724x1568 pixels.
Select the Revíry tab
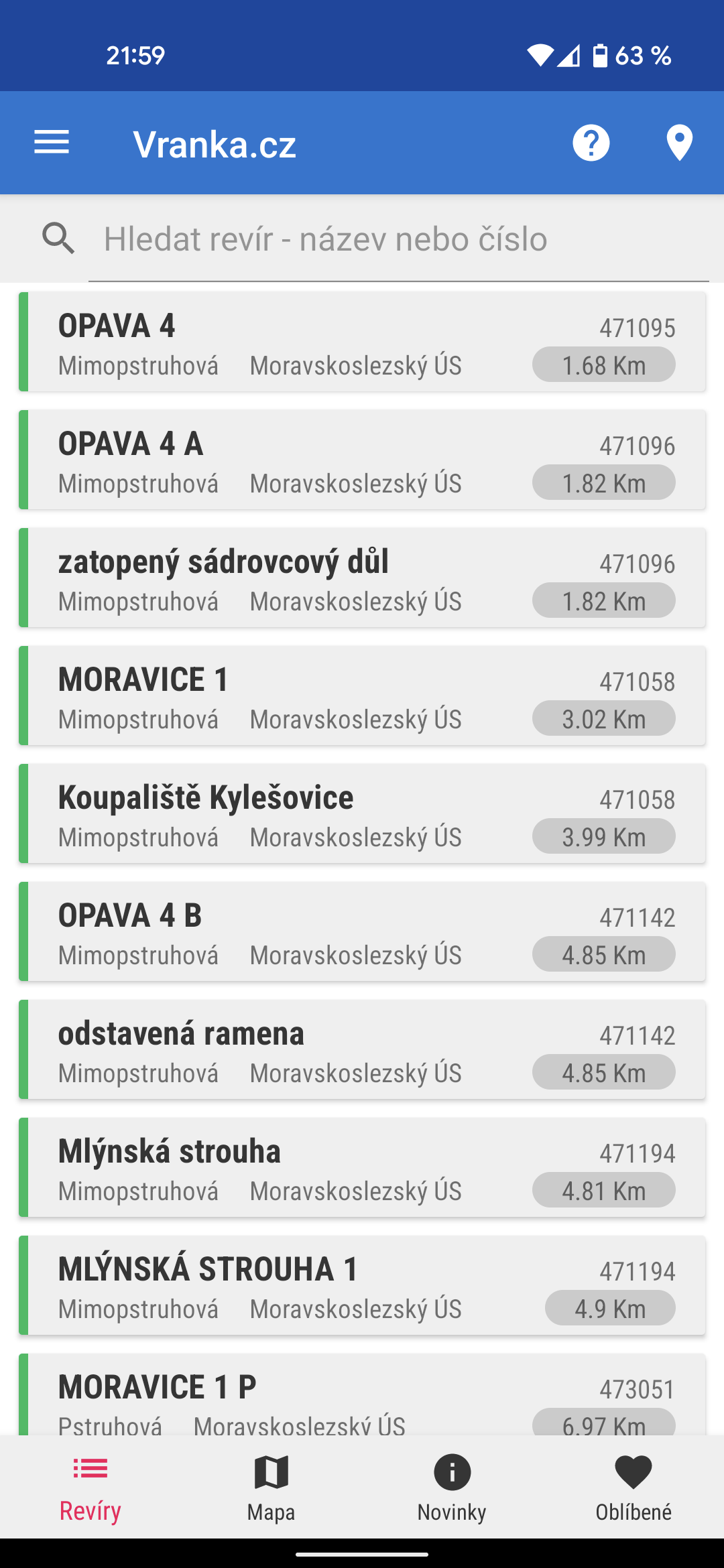(x=90, y=1488)
